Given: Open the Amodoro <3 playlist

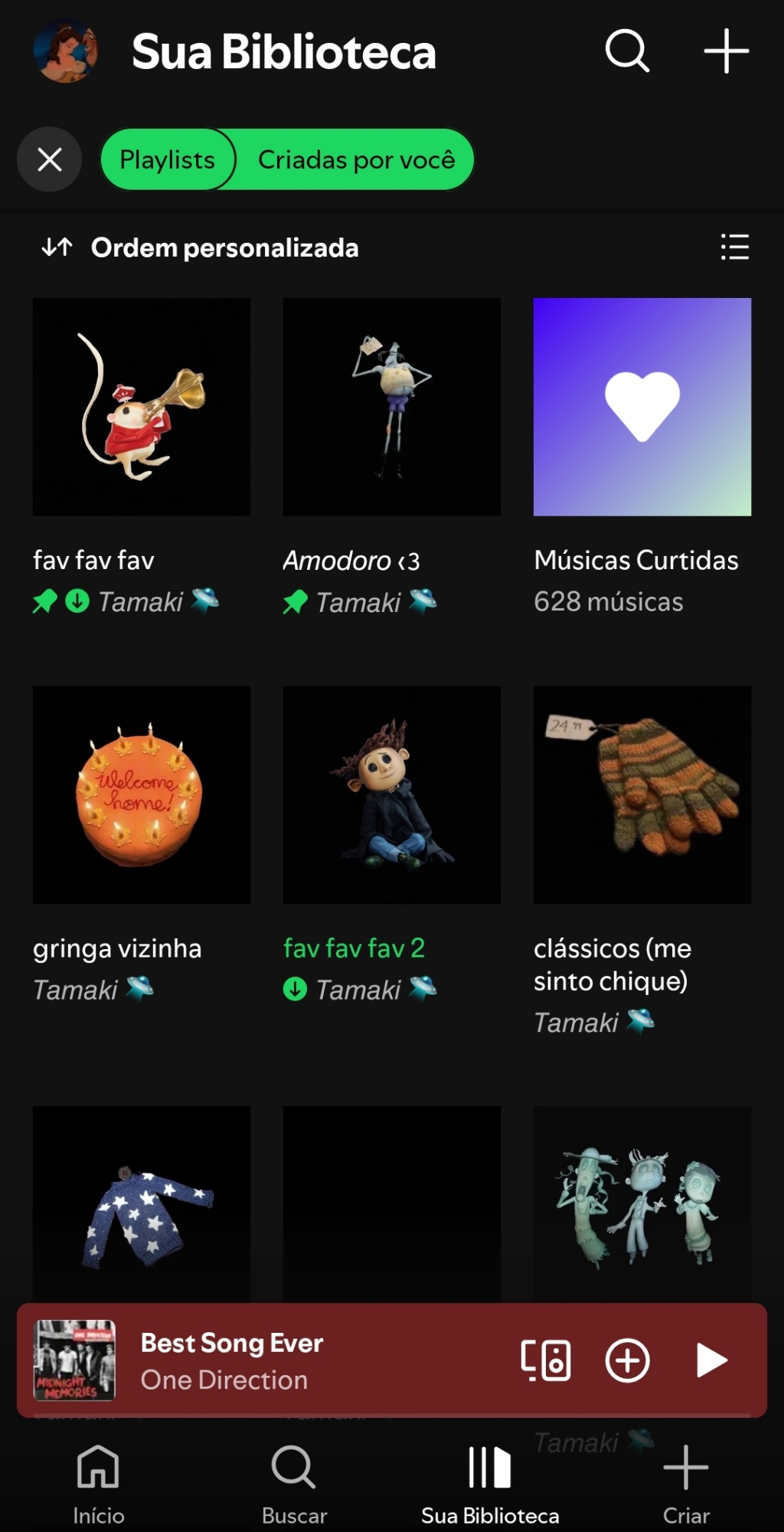Looking at the screenshot, I should (x=392, y=407).
